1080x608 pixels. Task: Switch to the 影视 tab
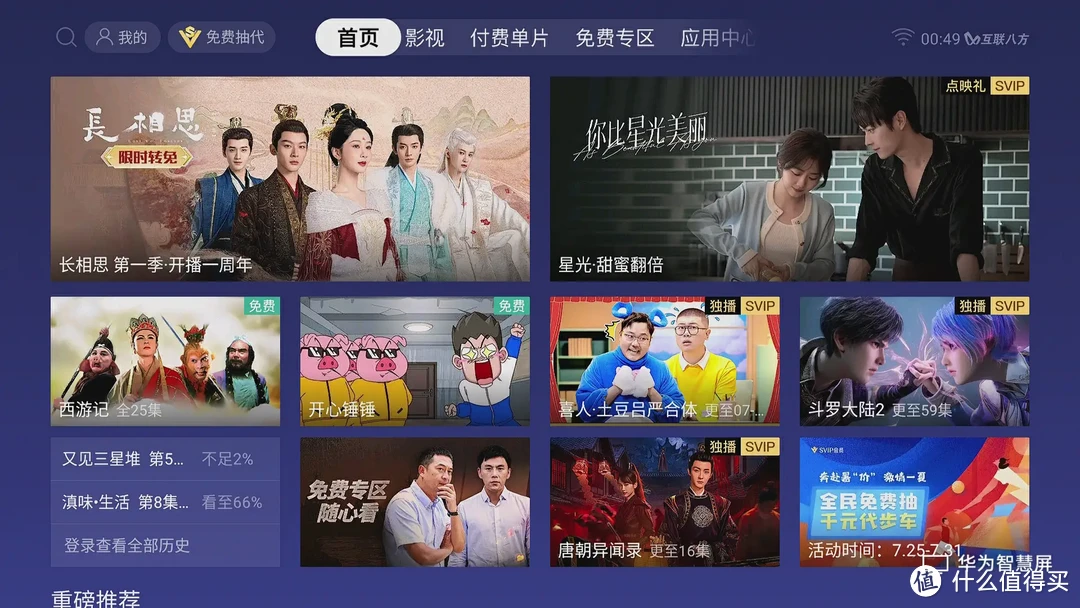point(424,38)
